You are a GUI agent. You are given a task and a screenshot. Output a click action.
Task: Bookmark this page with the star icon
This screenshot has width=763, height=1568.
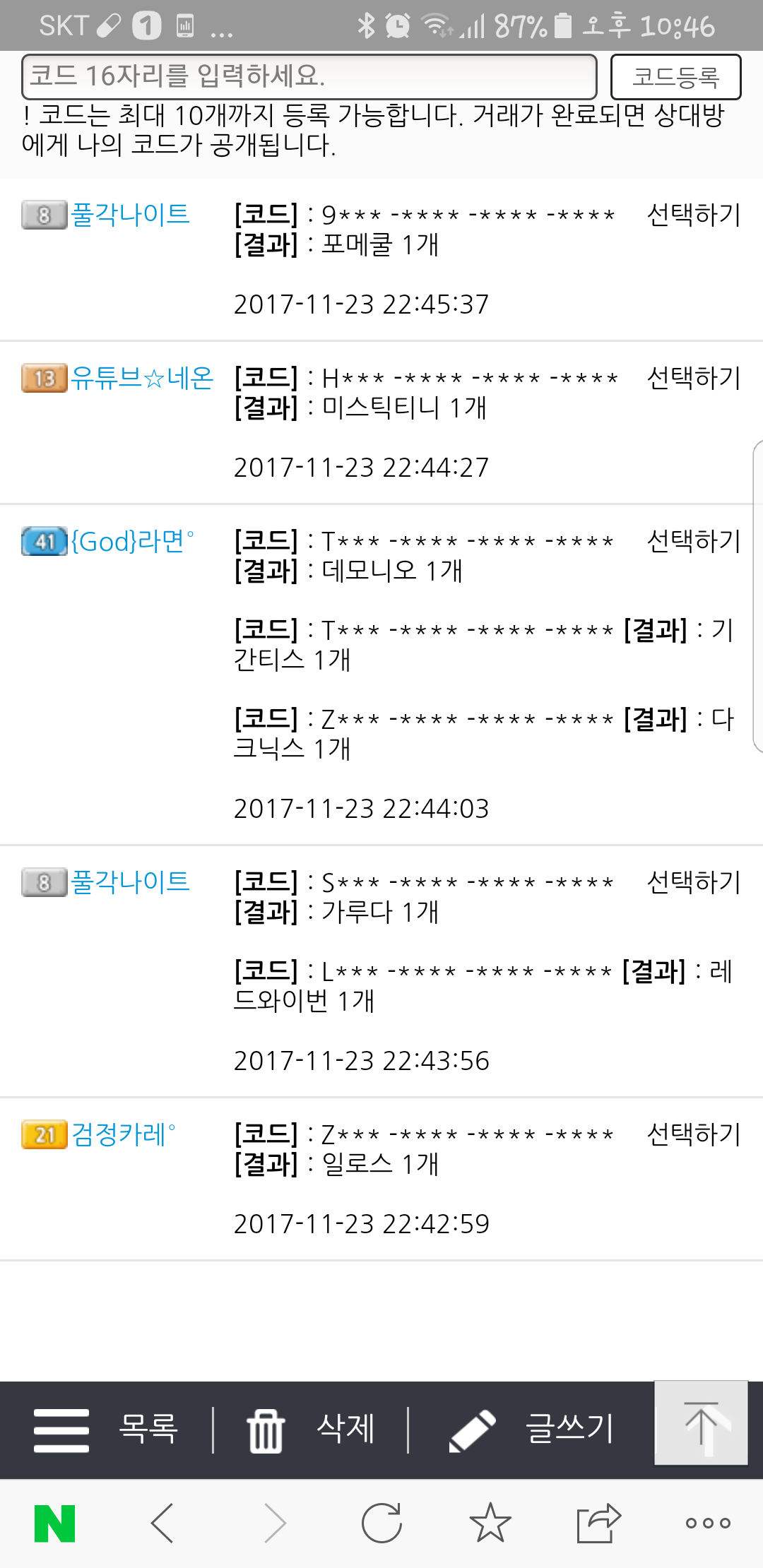pos(490,1524)
